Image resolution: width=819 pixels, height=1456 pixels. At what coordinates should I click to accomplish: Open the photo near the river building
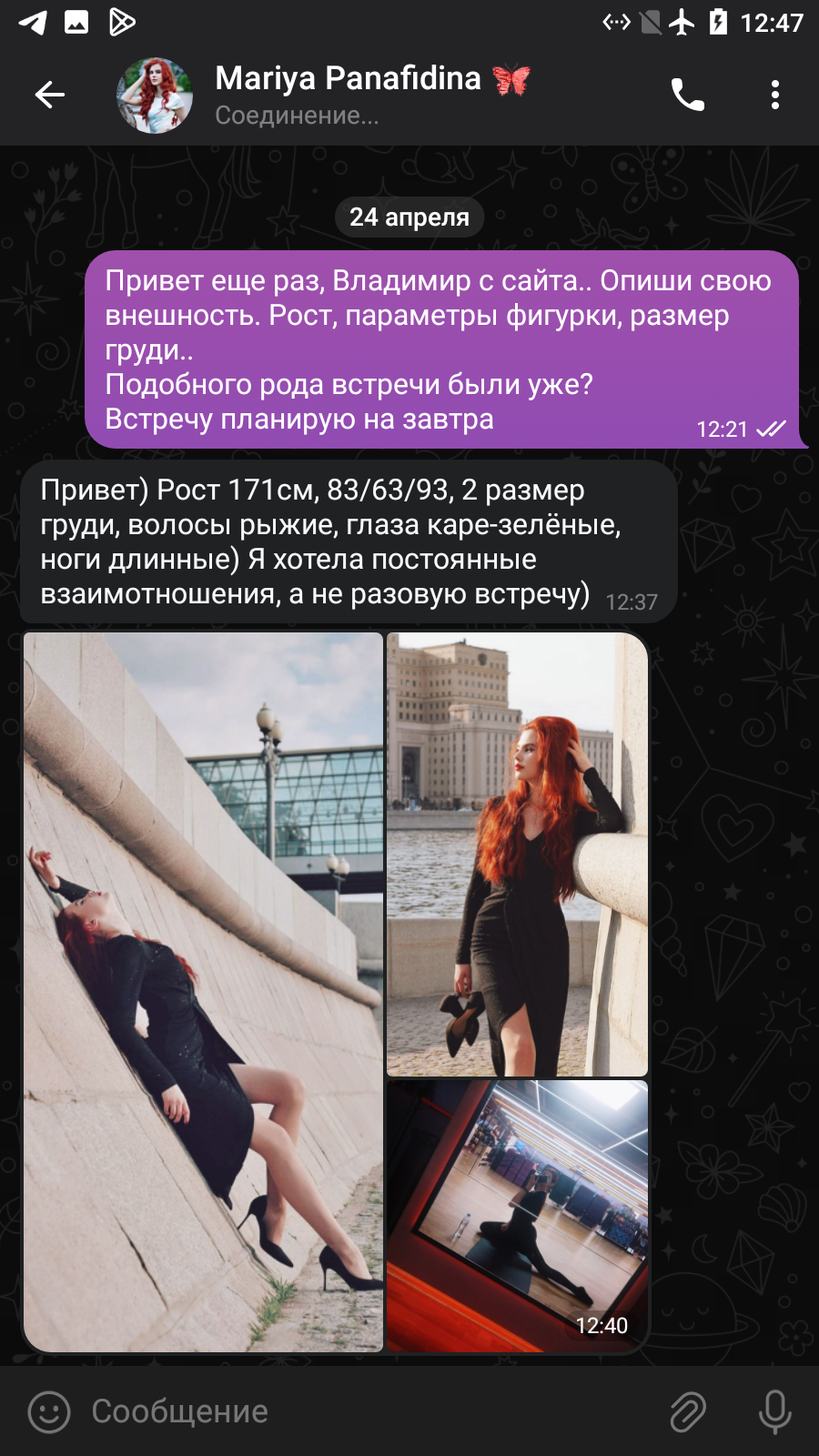tap(517, 854)
